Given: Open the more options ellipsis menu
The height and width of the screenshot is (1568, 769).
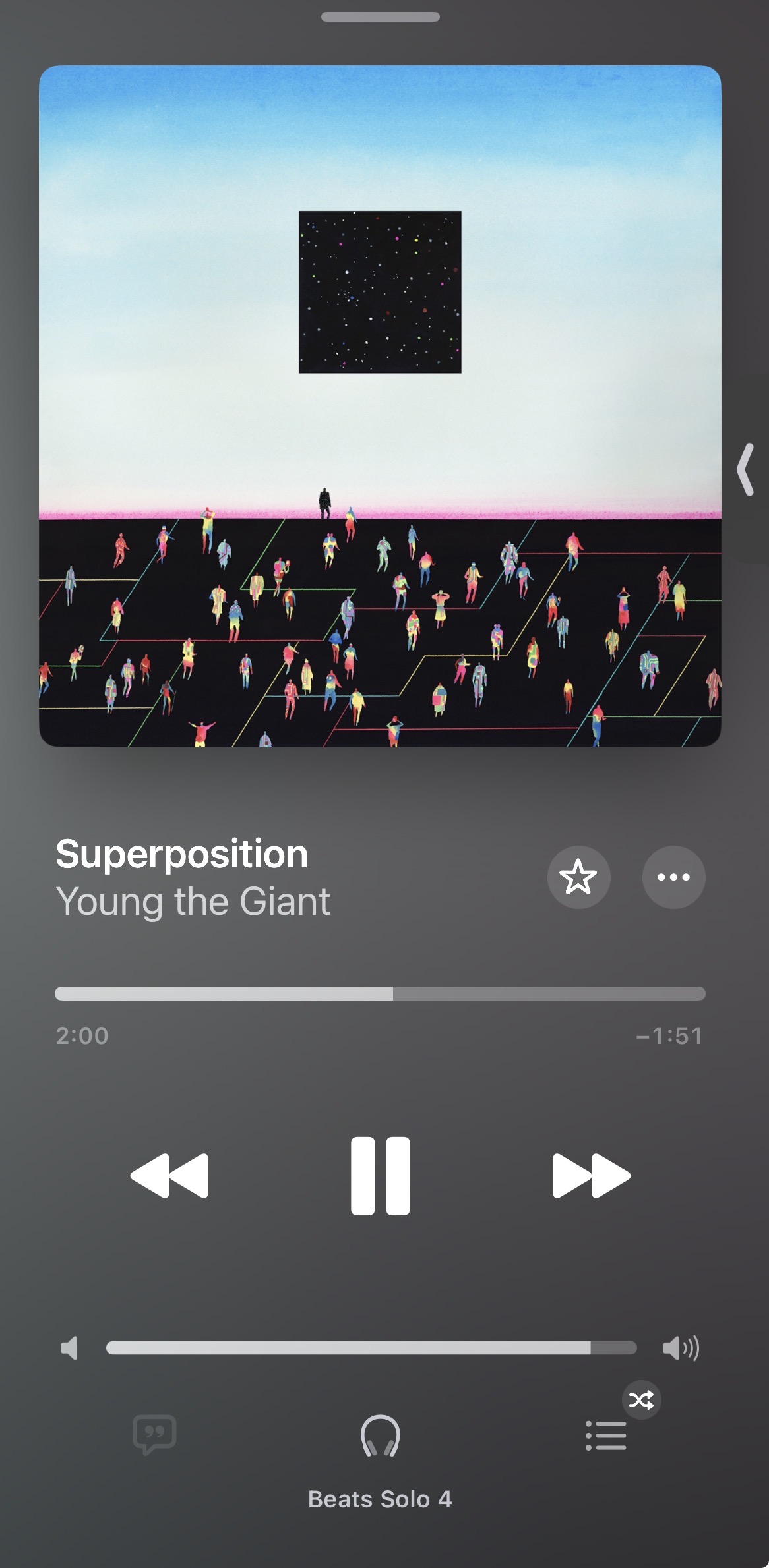Looking at the screenshot, I should coord(673,877).
